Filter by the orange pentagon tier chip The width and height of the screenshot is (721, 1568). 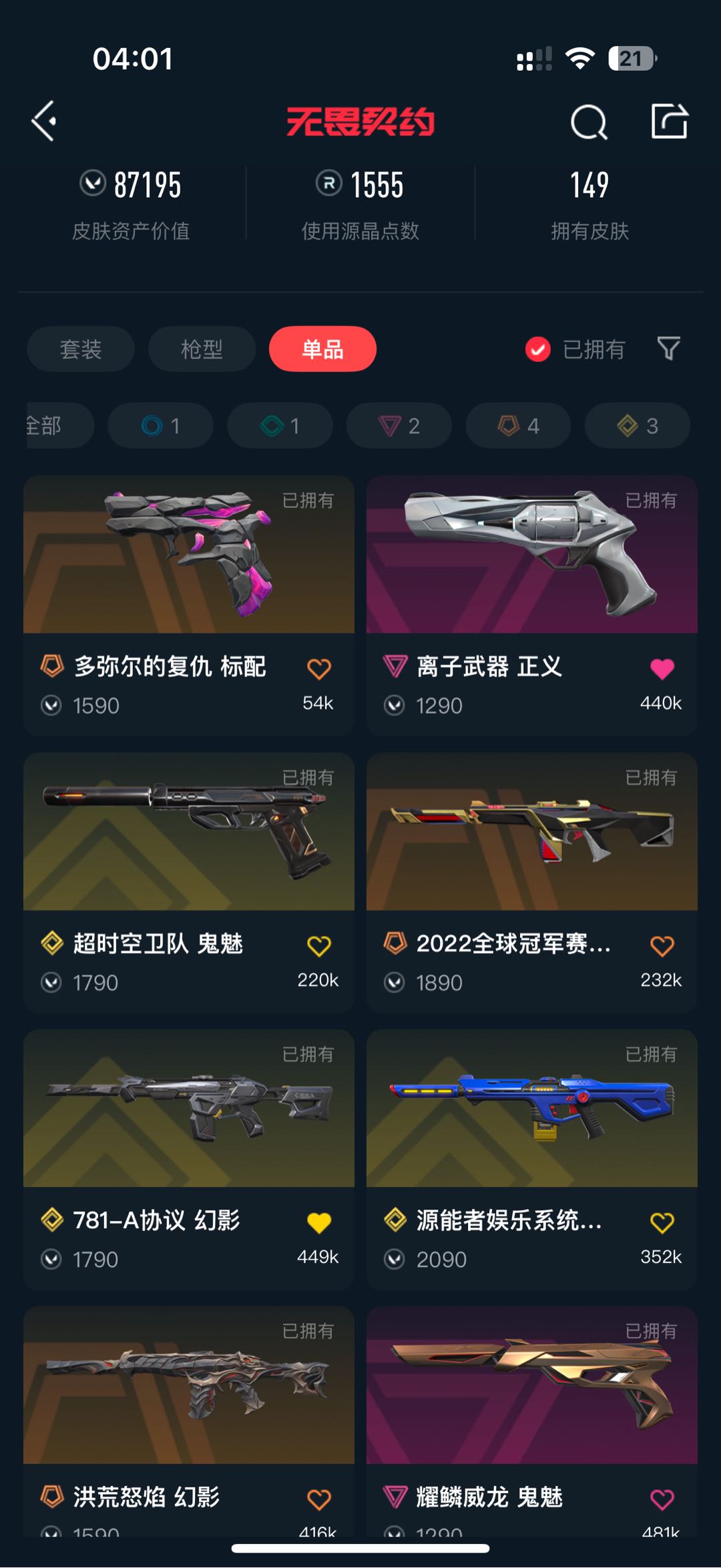519,426
